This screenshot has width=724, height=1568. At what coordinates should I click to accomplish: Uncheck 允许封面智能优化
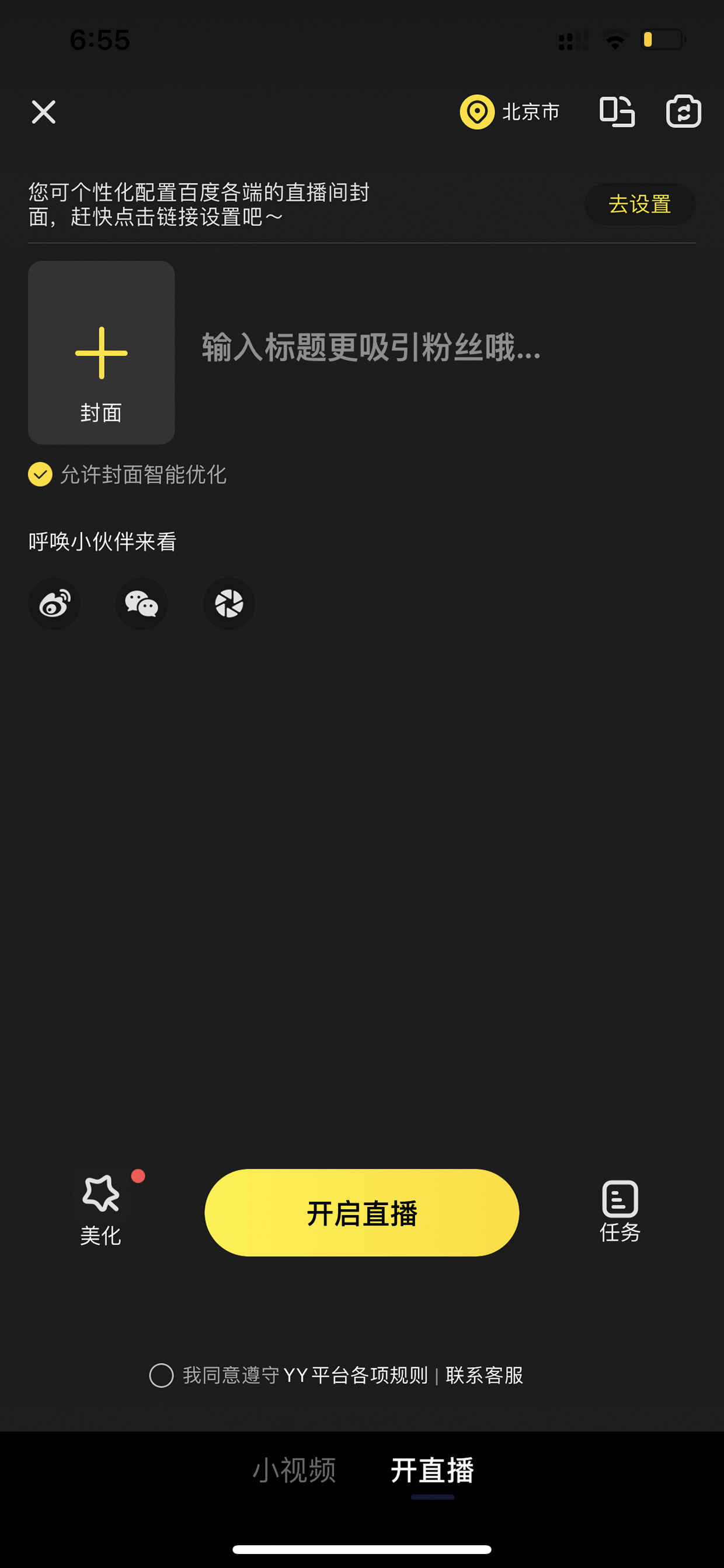pyautogui.click(x=40, y=474)
